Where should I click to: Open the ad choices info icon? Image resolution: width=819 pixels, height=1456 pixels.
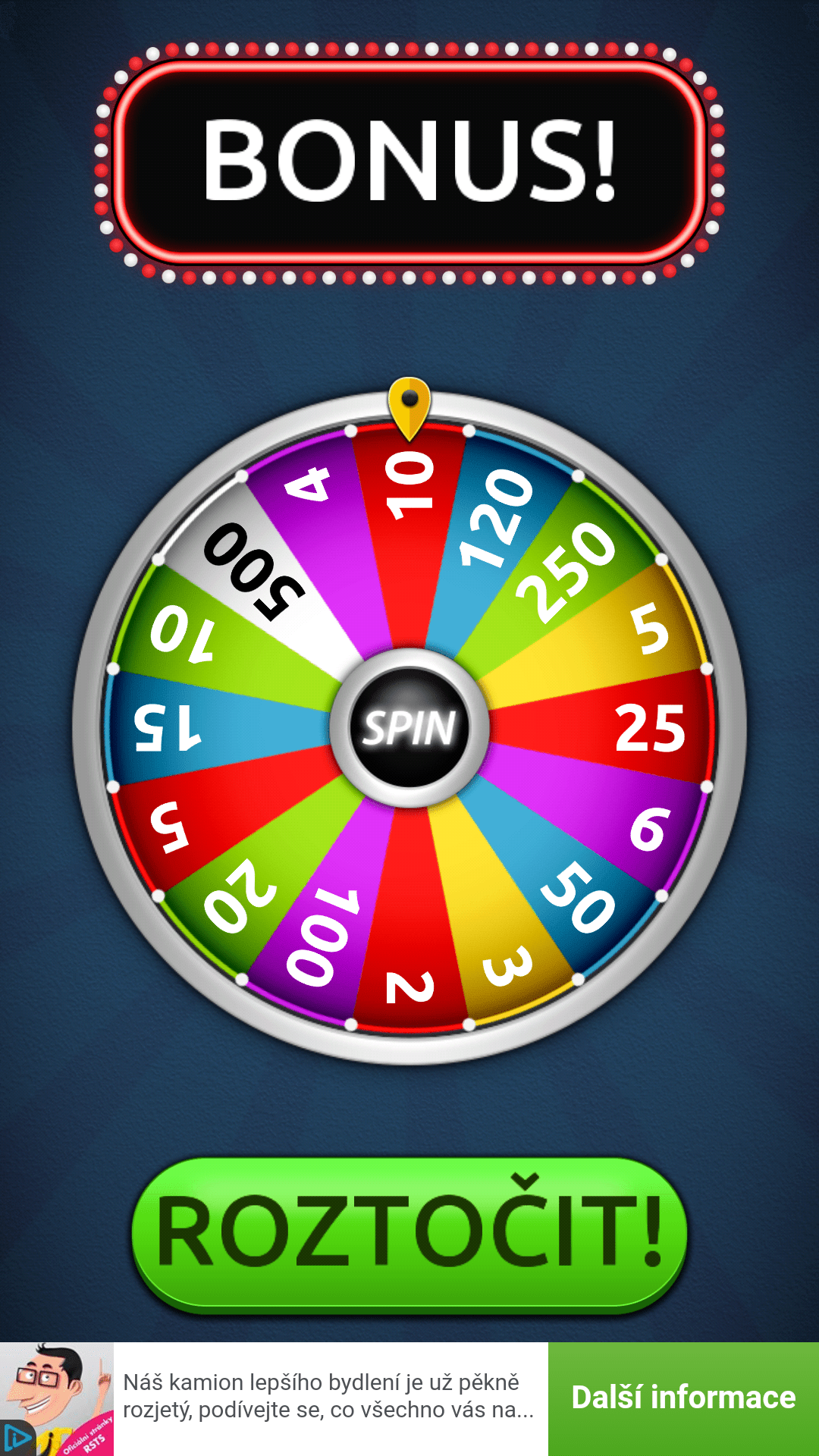tap(17, 1438)
